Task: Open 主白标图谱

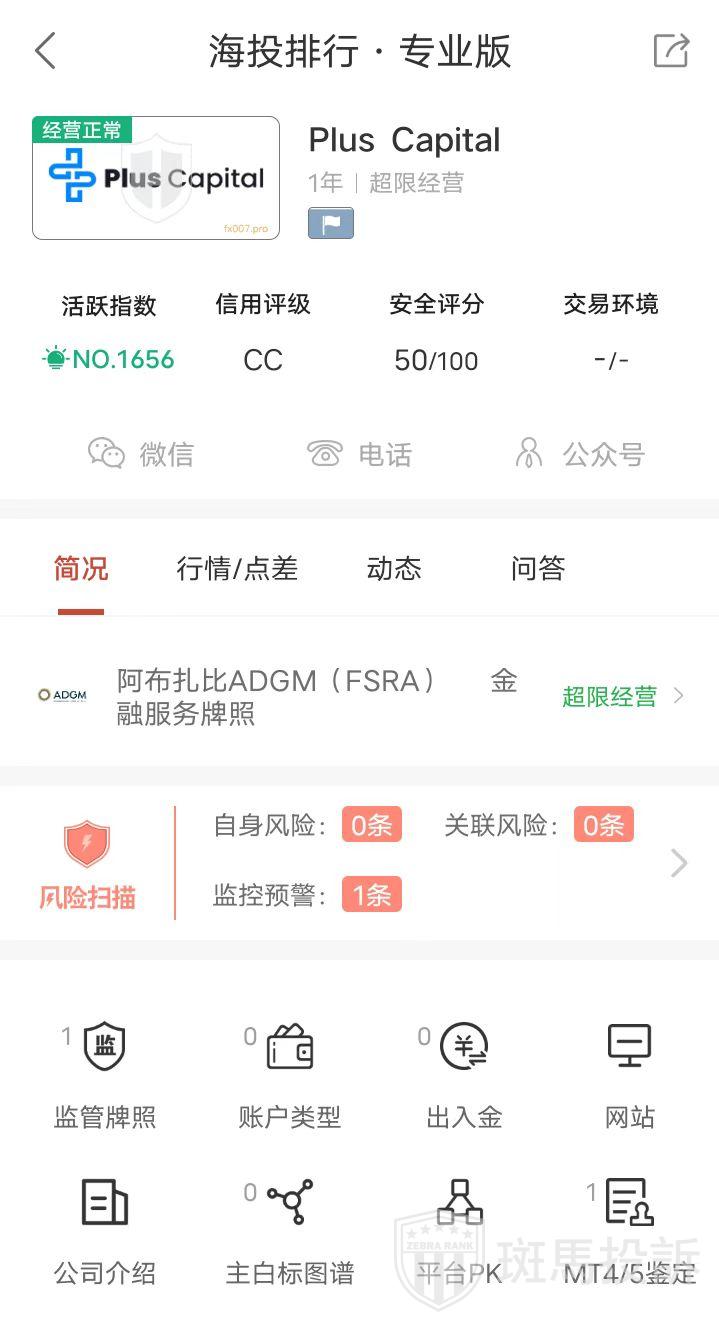Action: (x=290, y=1231)
